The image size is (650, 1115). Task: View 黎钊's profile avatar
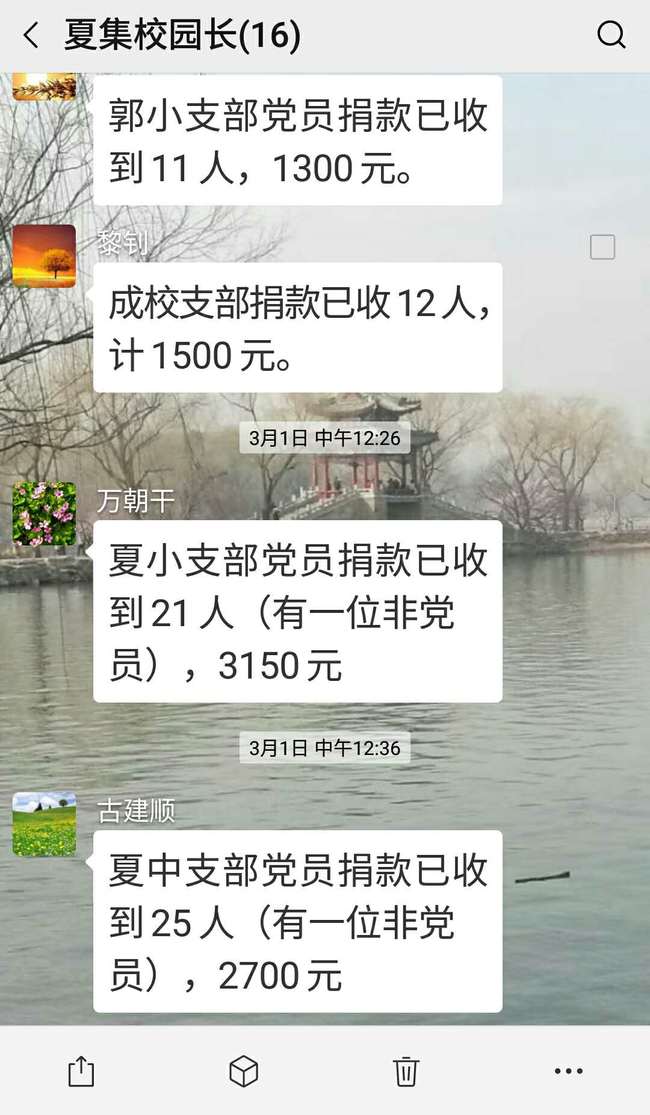(x=44, y=256)
